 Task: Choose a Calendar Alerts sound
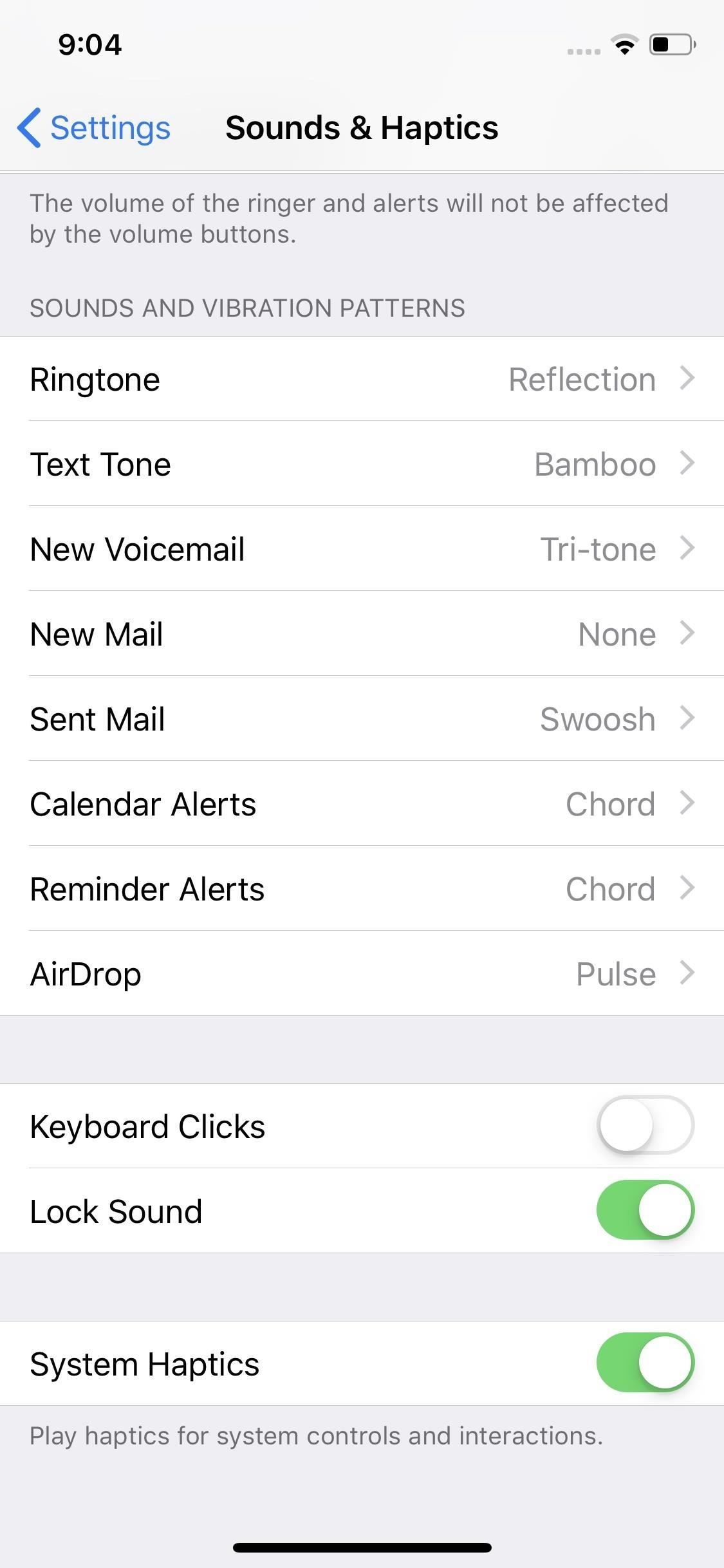click(362, 804)
